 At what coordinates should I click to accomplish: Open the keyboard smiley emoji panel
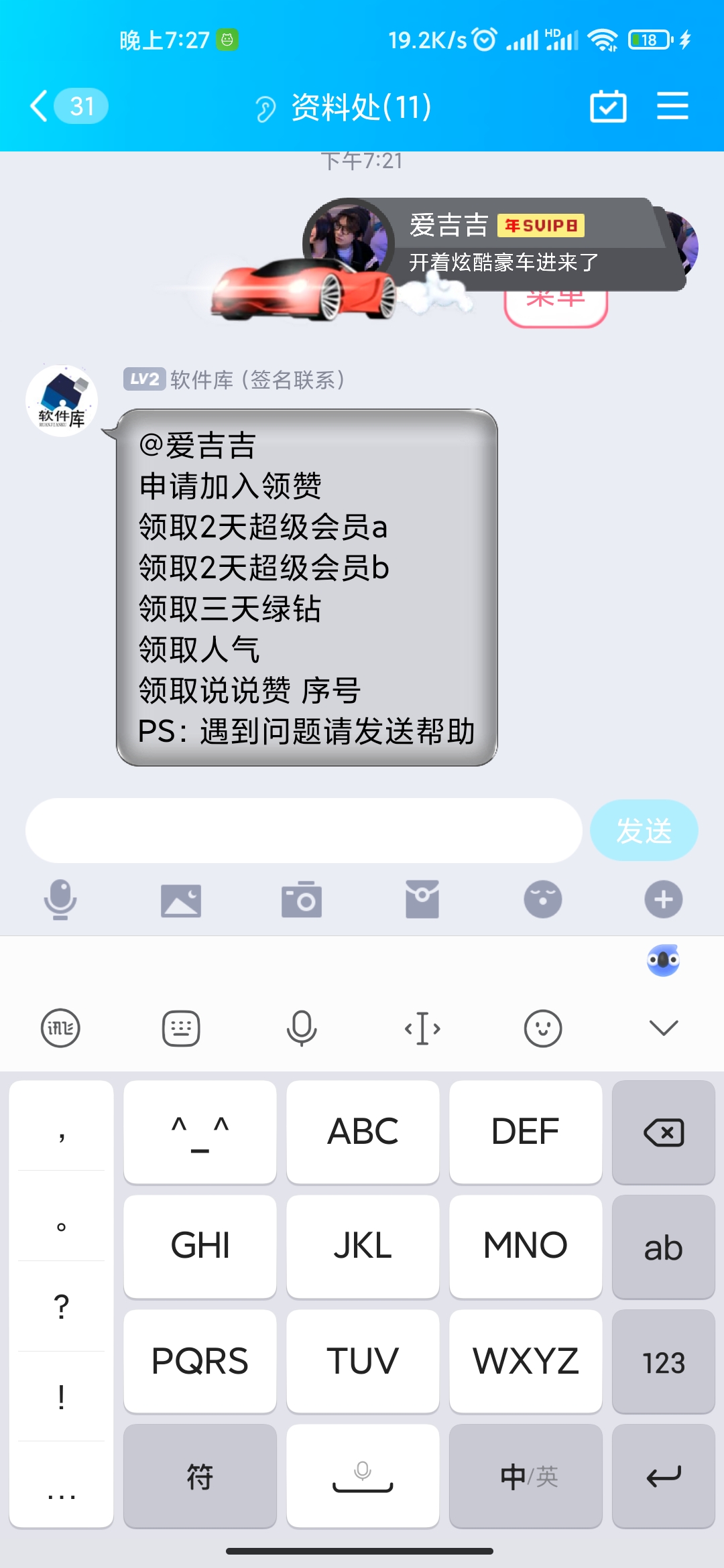[x=543, y=1028]
